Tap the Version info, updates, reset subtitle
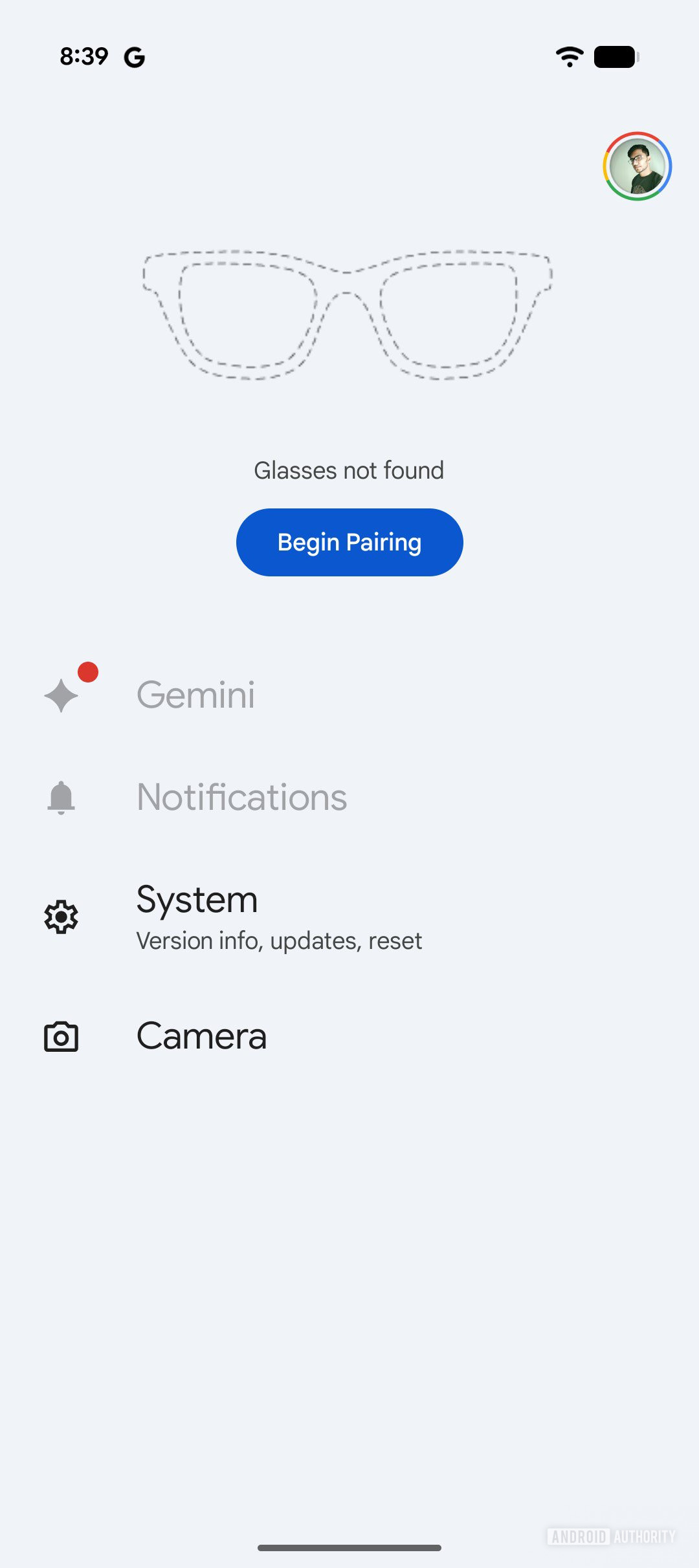The height and width of the screenshot is (1568, 699). (x=278, y=941)
